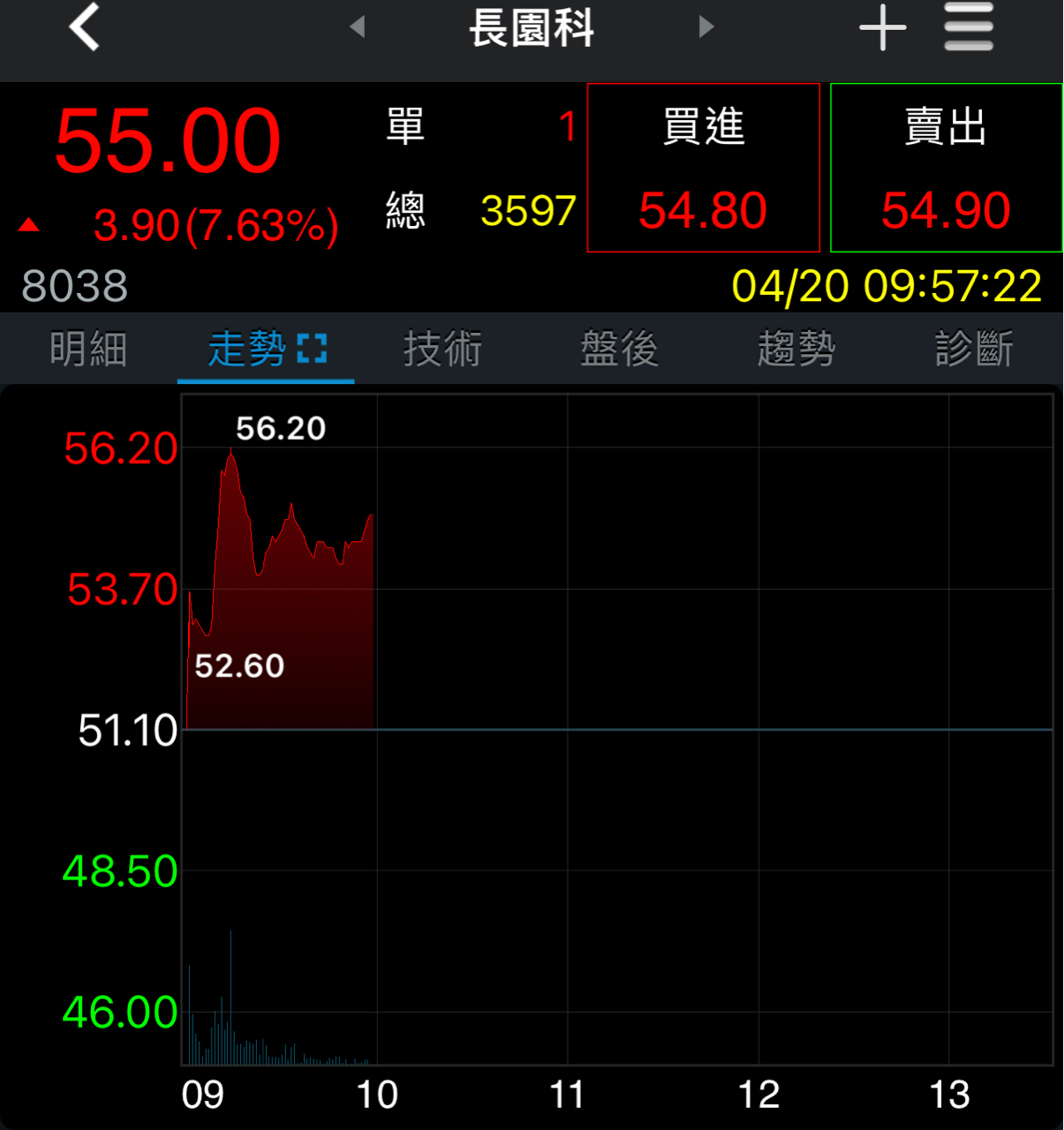The height and width of the screenshot is (1130, 1064).
Task: Switch to the next stock with right triangle
Action: click(706, 27)
